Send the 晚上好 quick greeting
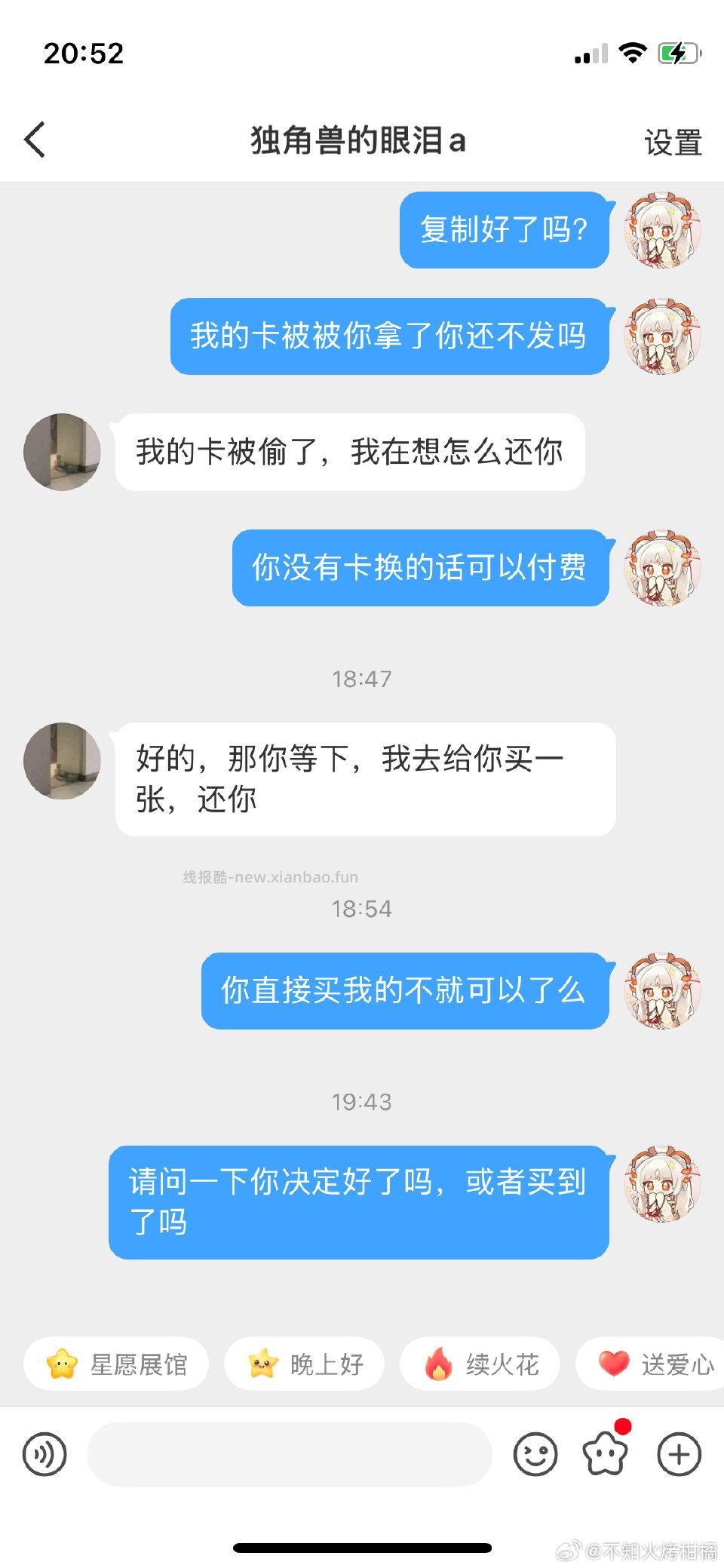 pos(304,1364)
